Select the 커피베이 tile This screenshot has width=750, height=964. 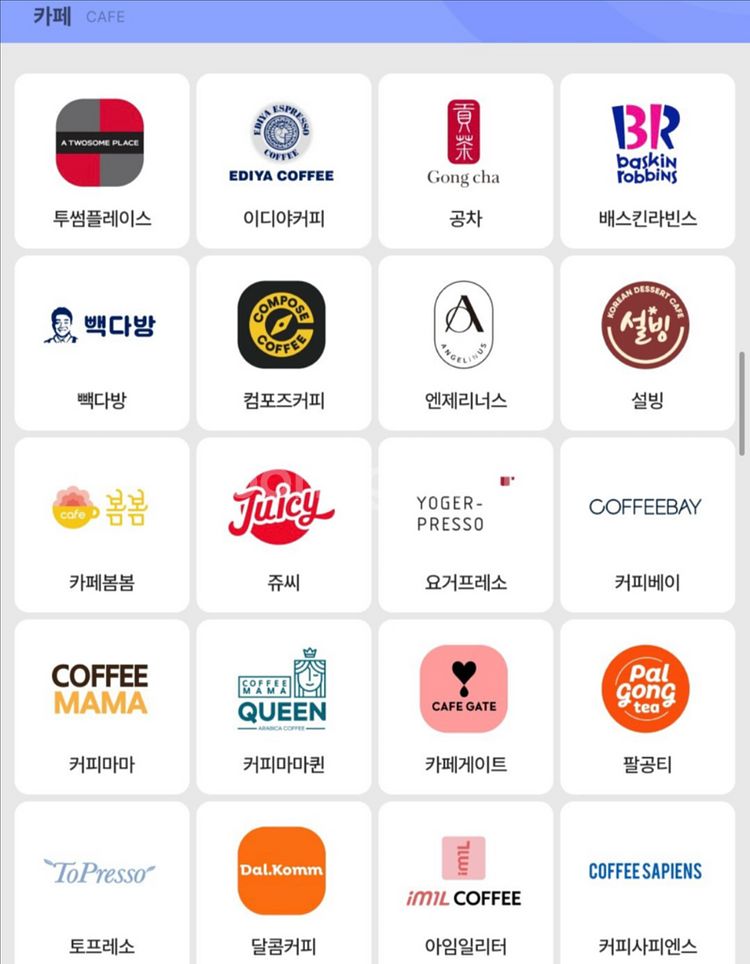point(647,525)
